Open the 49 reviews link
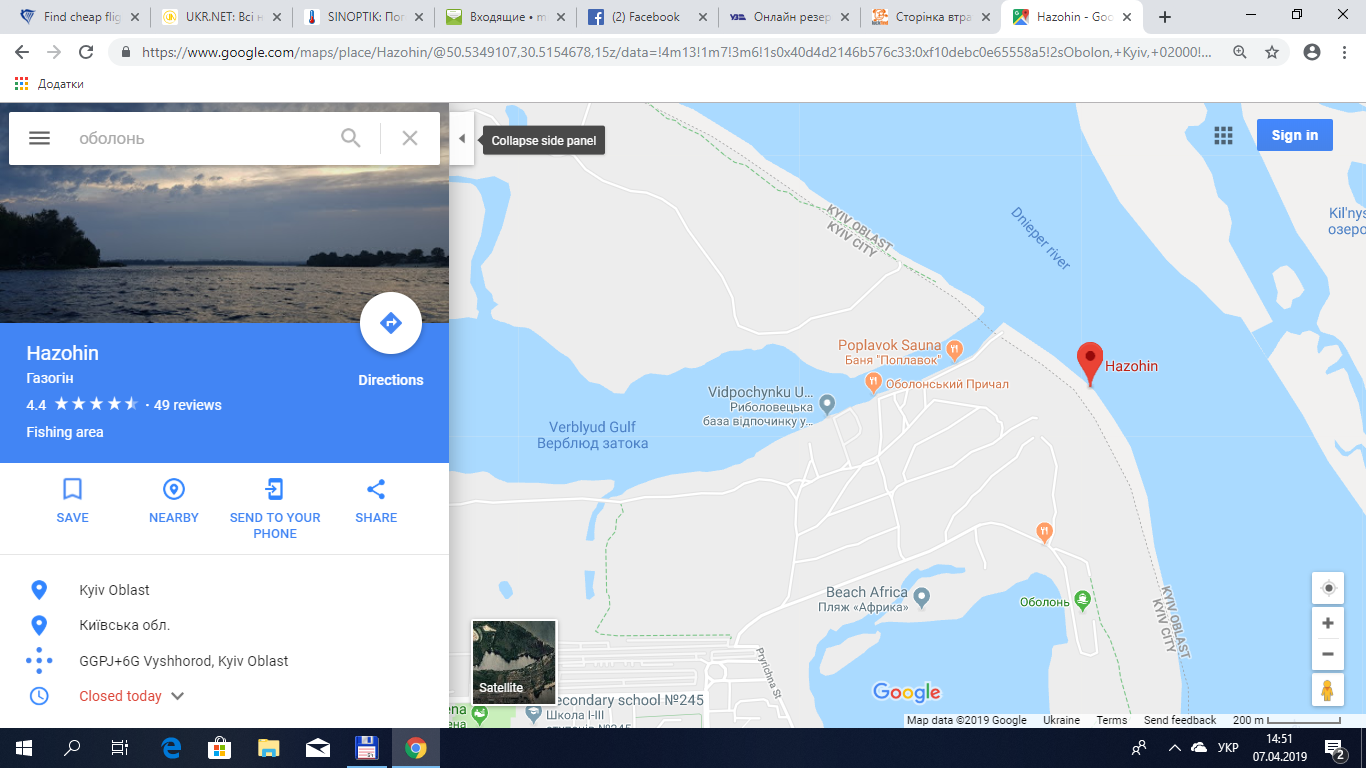The width and height of the screenshot is (1366, 768). tap(188, 405)
